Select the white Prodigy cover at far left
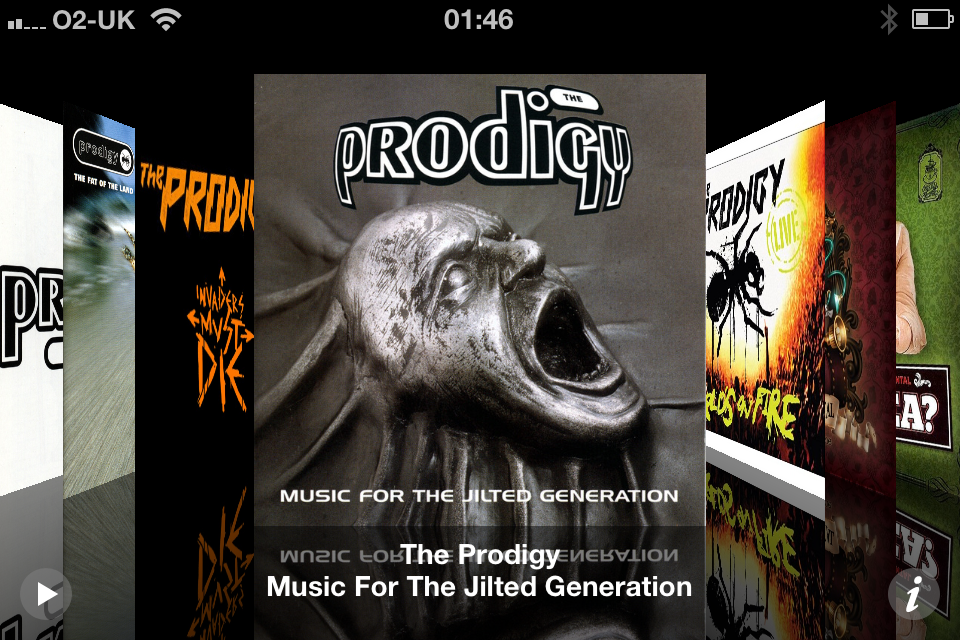Image resolution: width=960 pixels, height=640 pixels. (x=30, y=300)
